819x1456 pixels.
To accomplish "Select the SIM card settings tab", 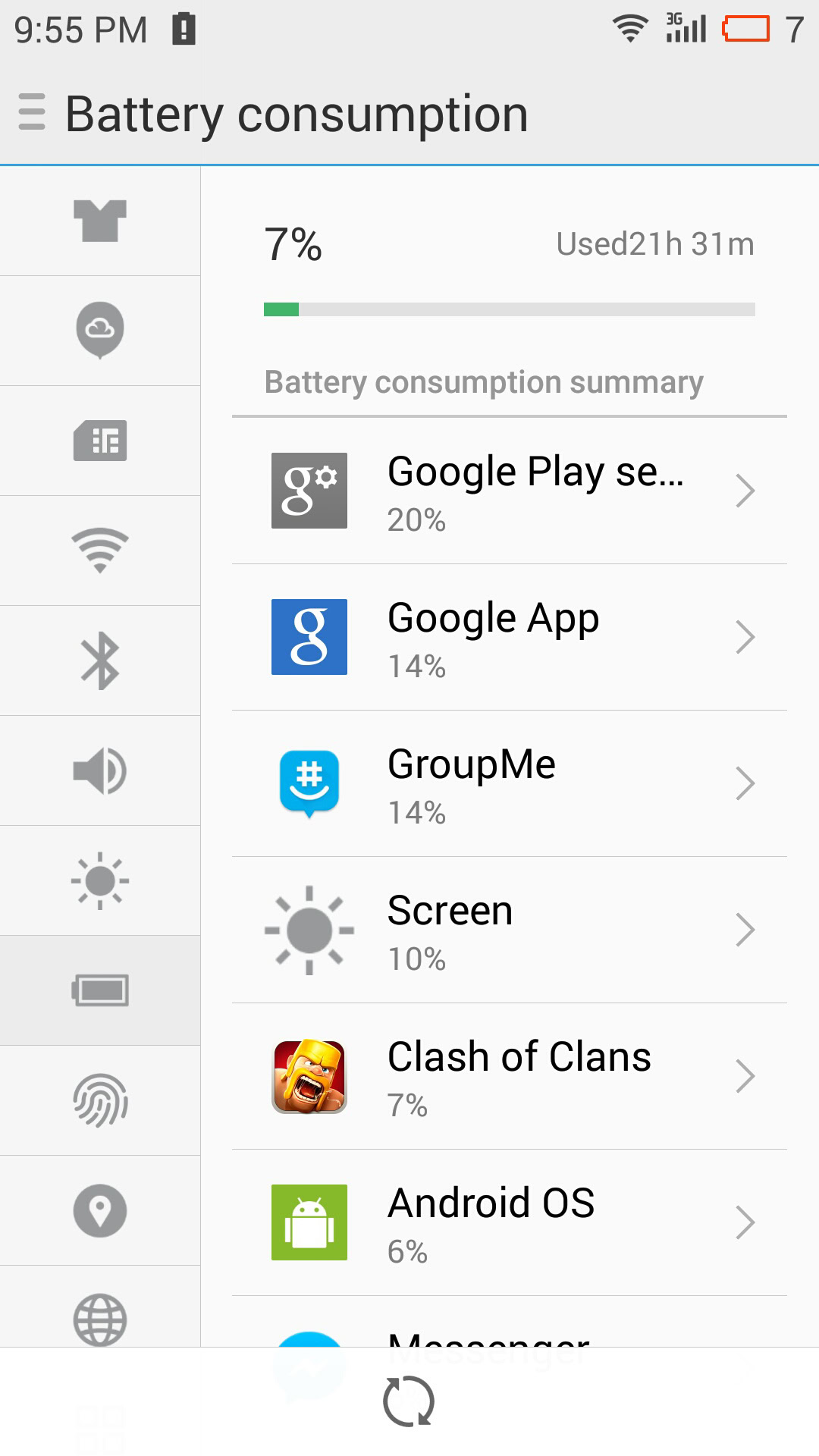I will [100, 441].
